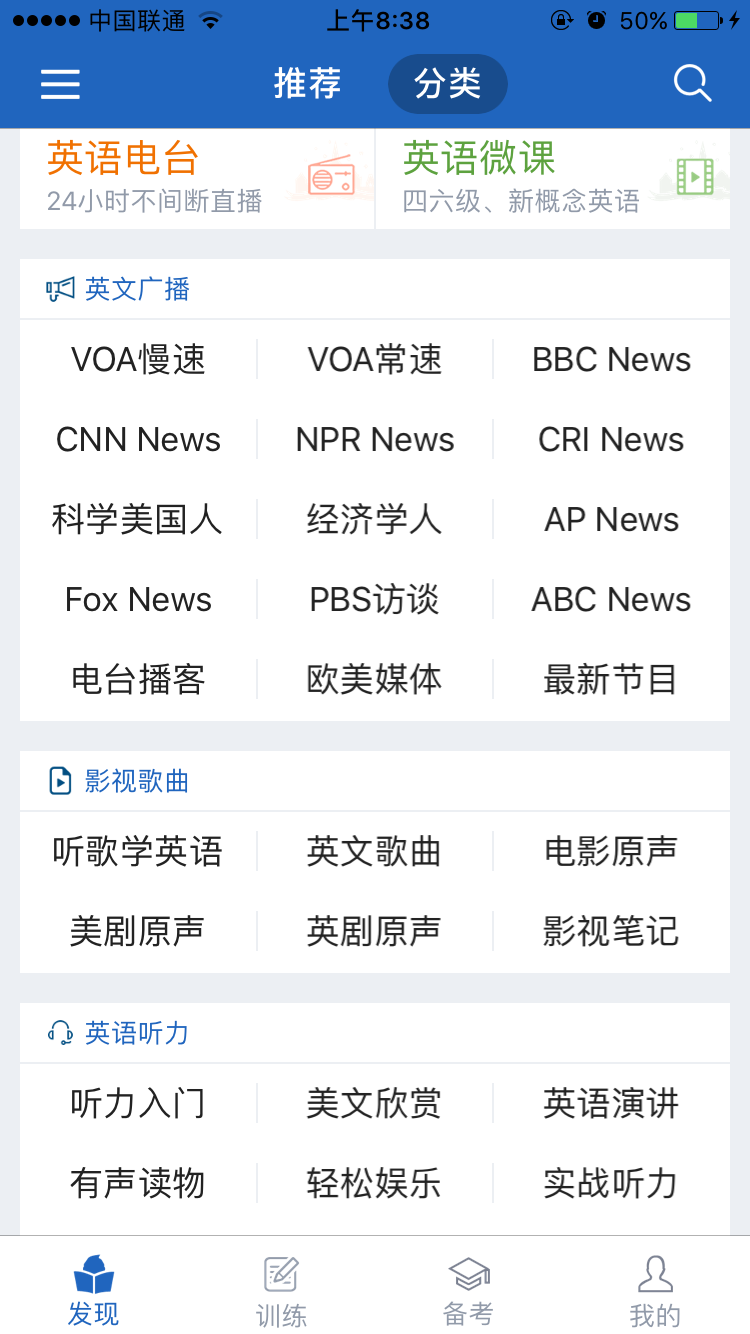This screenshot has height=1334, width=750.
Task: Open the 英语微课 courses card
Action: click(x=552, y=178)
